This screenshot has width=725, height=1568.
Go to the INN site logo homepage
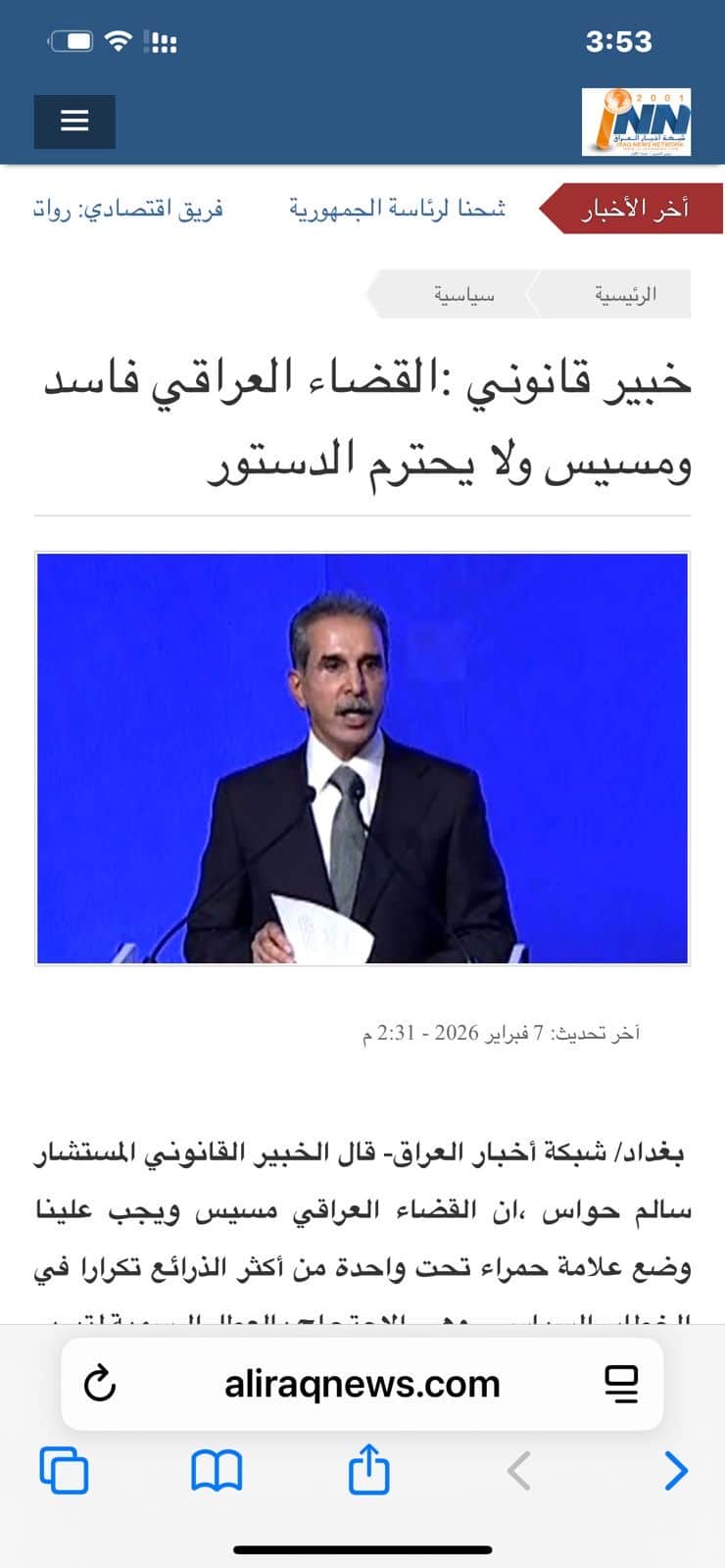pyautogui.click(x=636, y=122)
